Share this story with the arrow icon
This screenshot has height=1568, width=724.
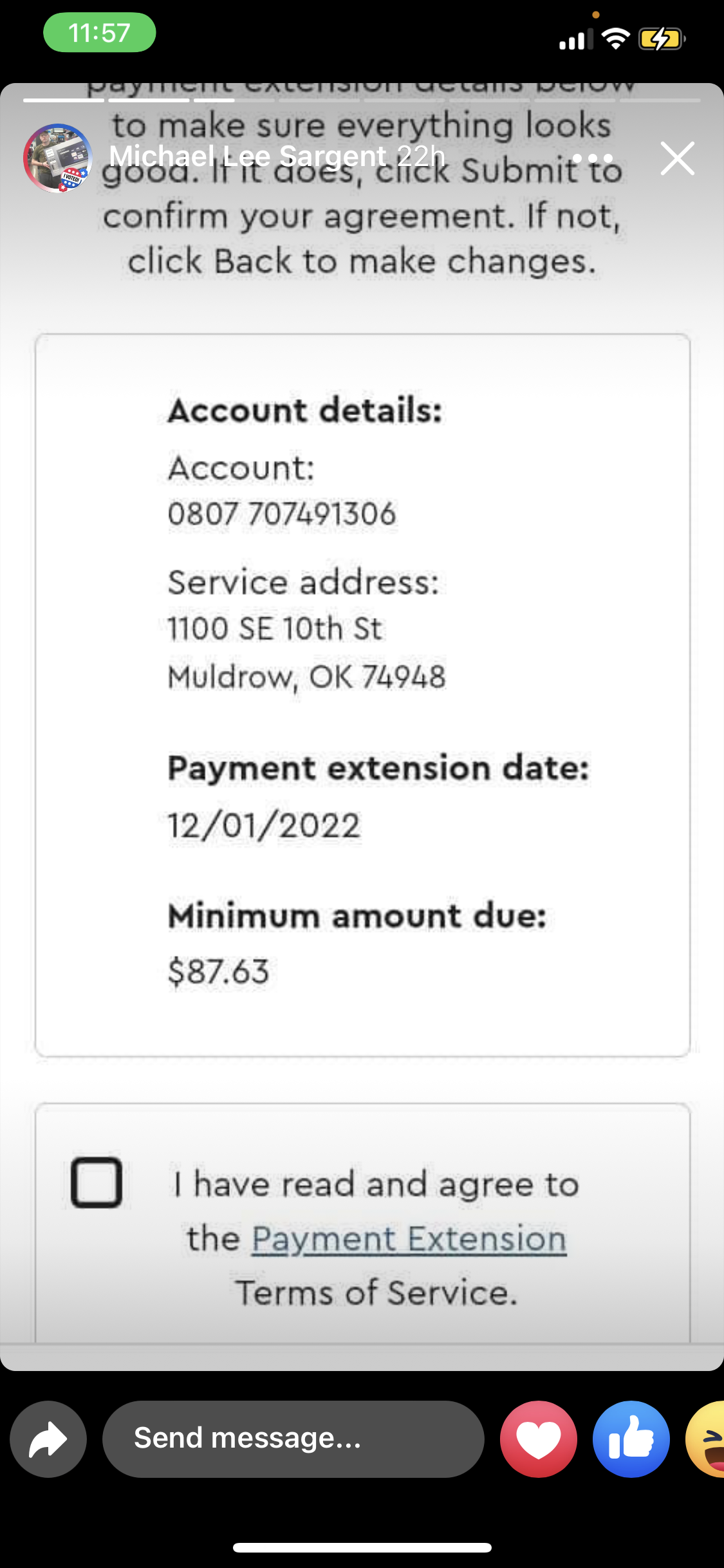(x=48, y=1439)
